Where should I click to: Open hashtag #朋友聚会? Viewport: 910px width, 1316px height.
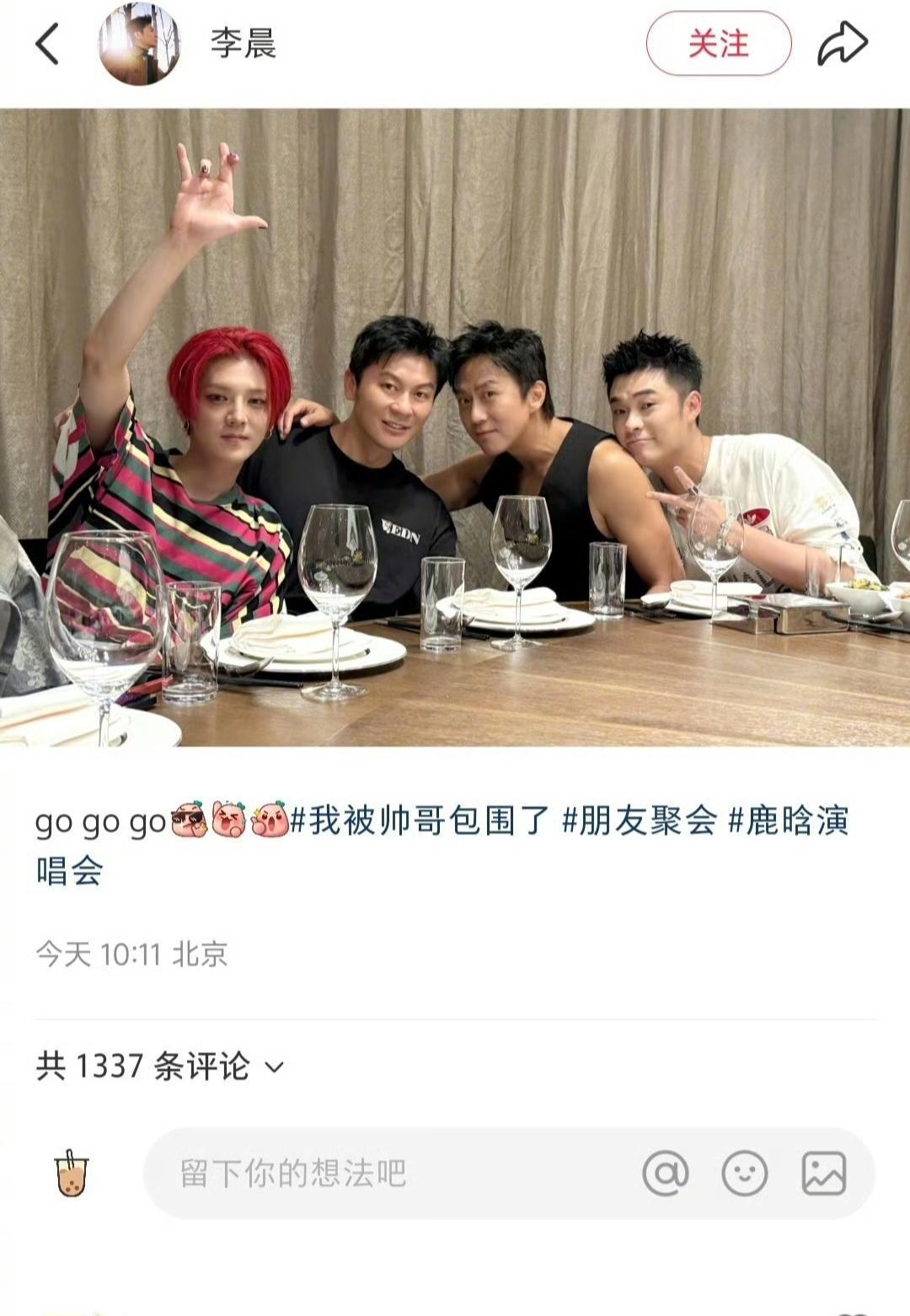(640, 820)
